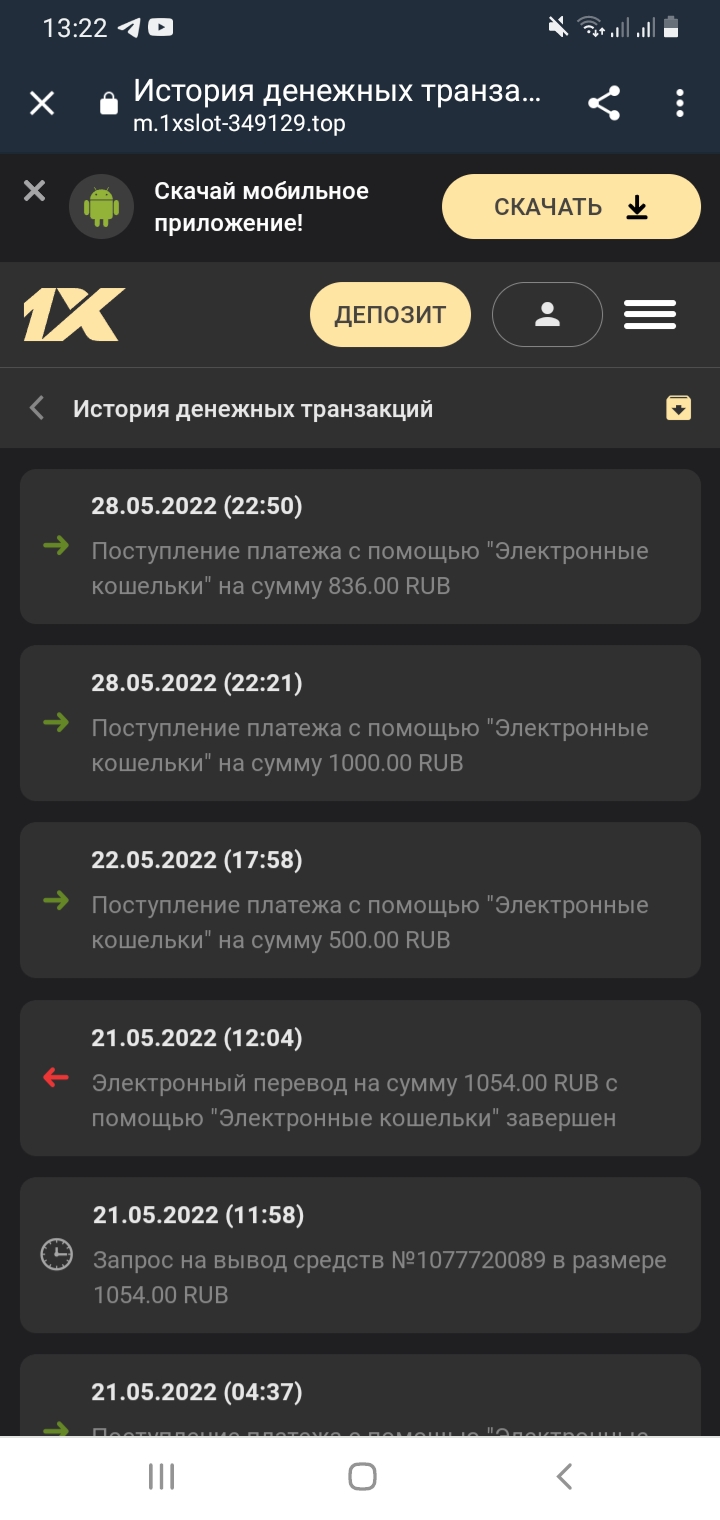
Task: Go back from transaction history
Action: (37, 408)
